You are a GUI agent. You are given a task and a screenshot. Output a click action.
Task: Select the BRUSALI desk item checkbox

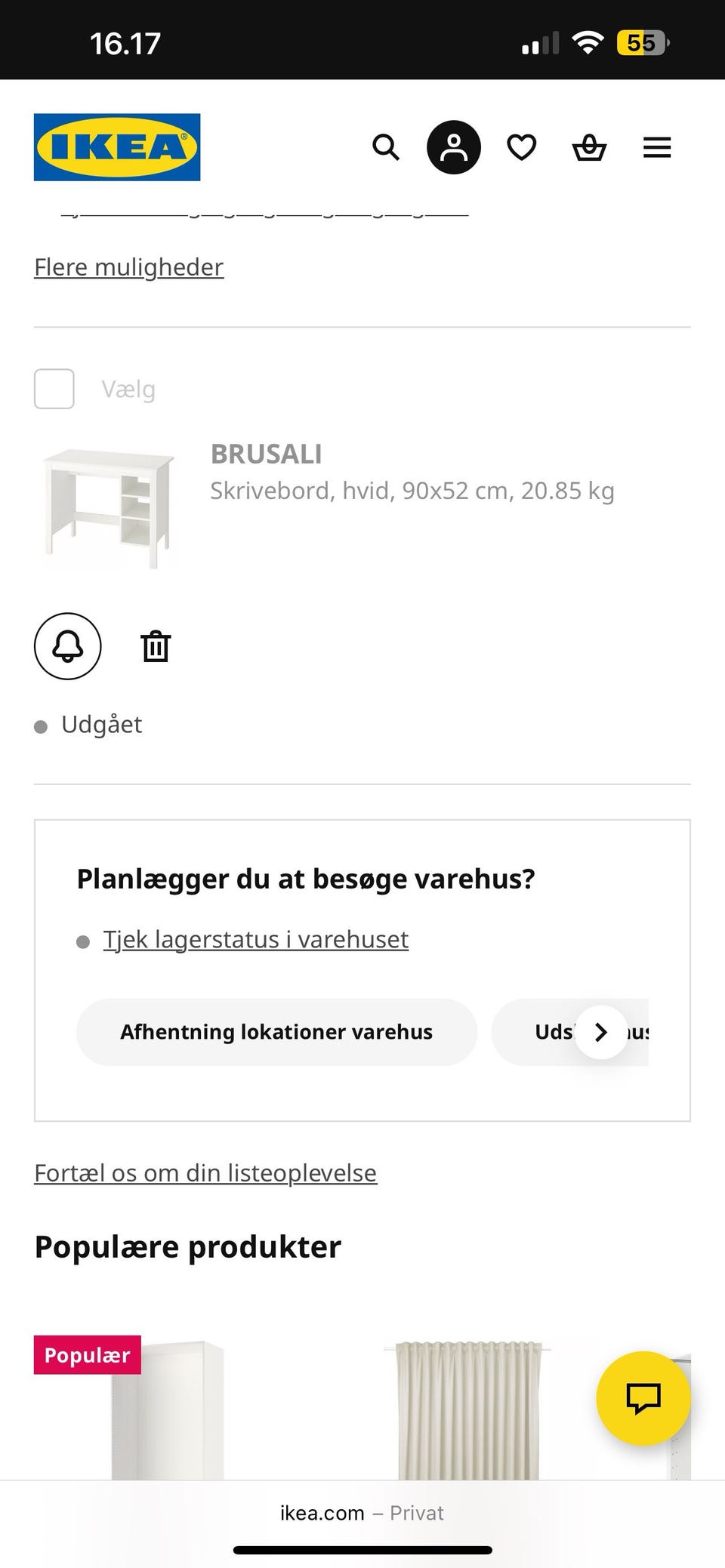point(54,389)
